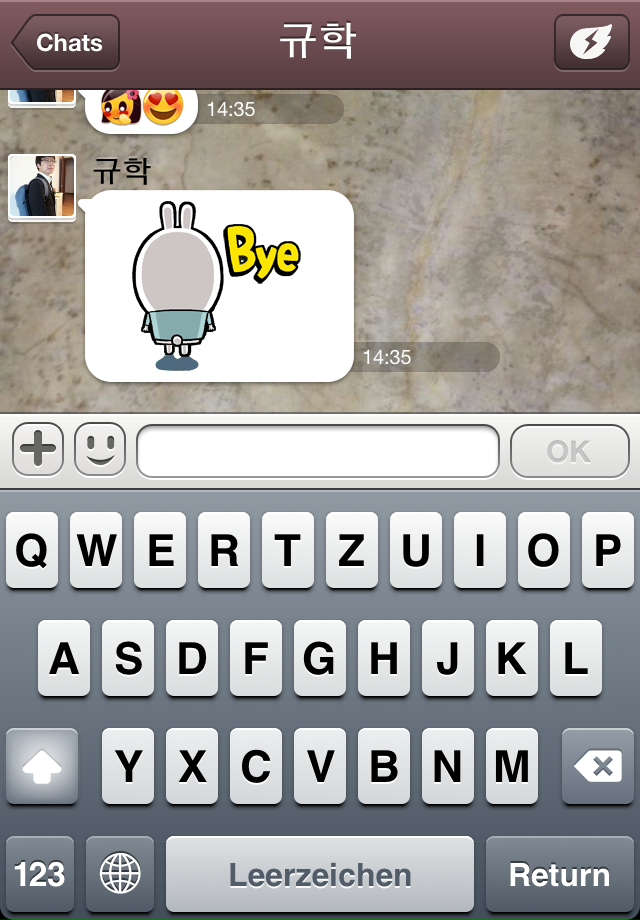The height and width of the screenshot is (920, 640).
Task: Open the emoticon picker
Action: click(x=100, y=450)
